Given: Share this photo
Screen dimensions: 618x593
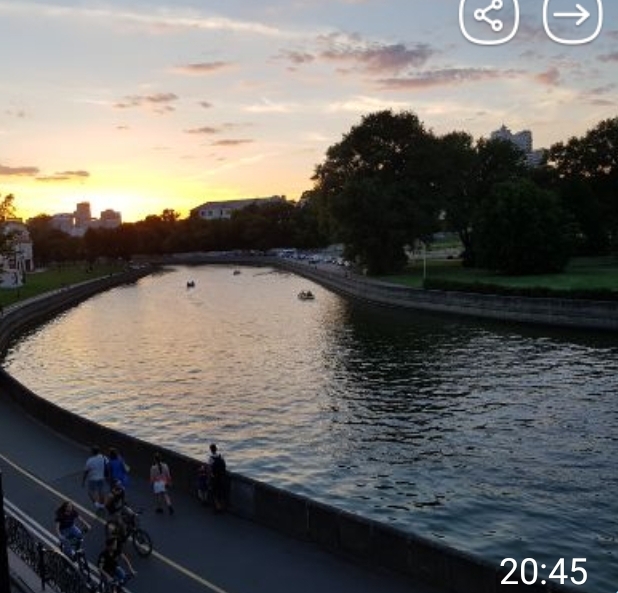Looking at the screenshot, I should pyautogui.click(x=489, y=16).
